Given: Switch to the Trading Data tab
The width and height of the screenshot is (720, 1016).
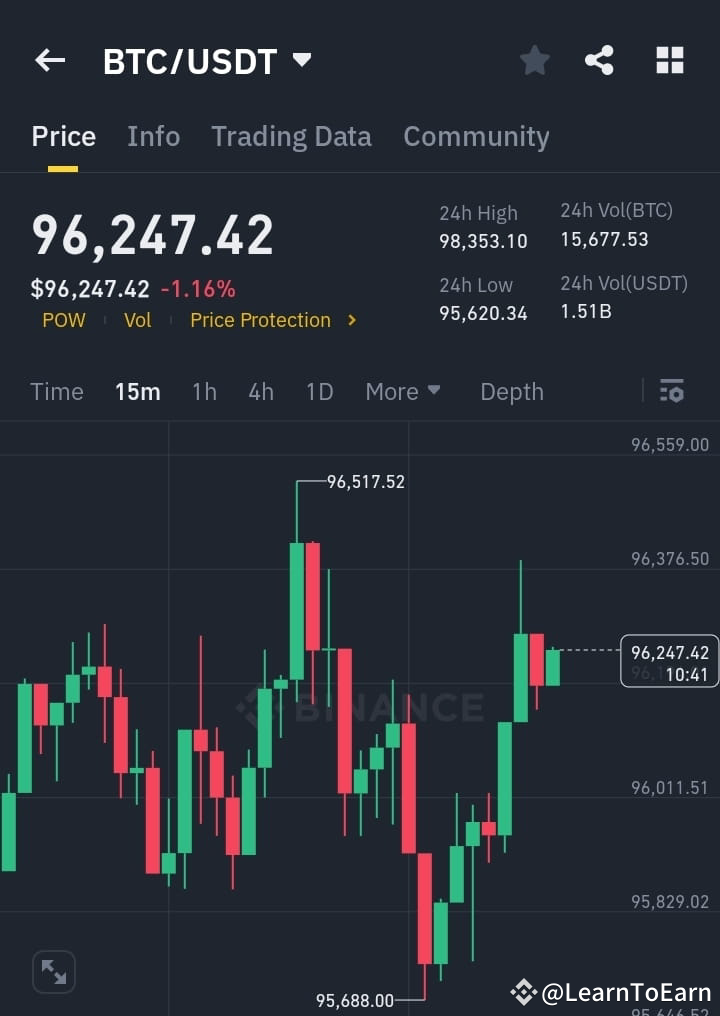Looking at the screenshot, I should pyautogui.click(x=291, y=136).
